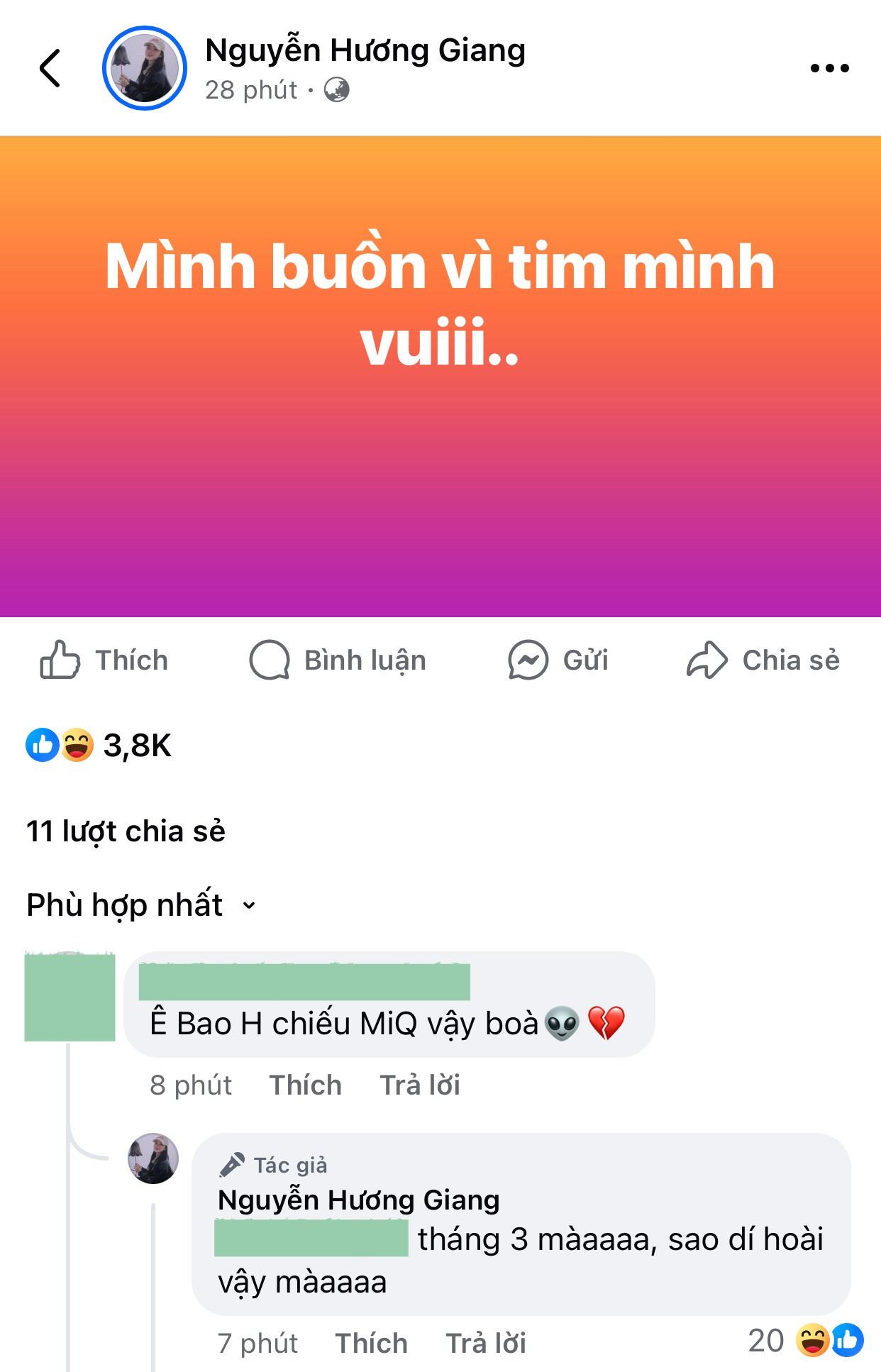Open the 11 lượt chia sẻ list

coord(126,831)
